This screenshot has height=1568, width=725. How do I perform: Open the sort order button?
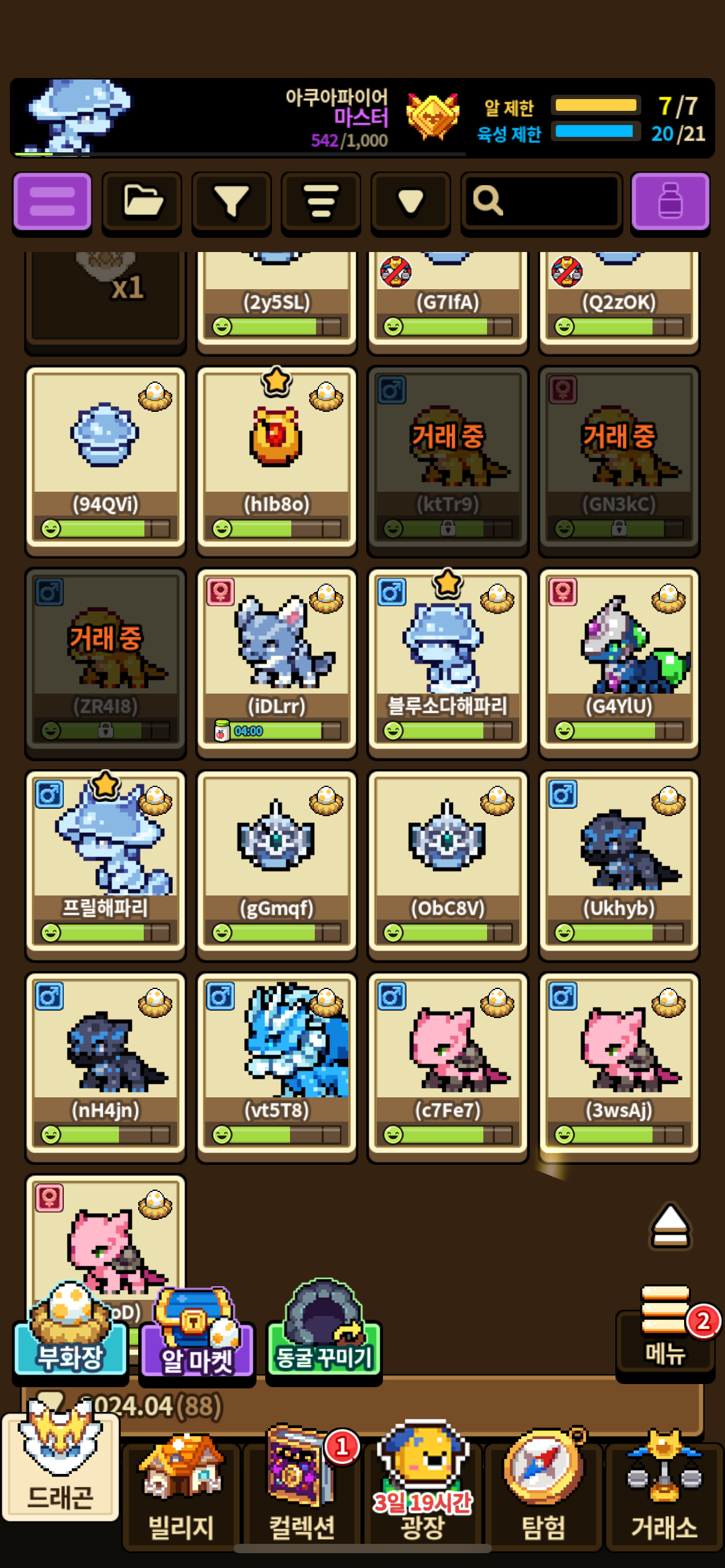(x=321, y=202)
